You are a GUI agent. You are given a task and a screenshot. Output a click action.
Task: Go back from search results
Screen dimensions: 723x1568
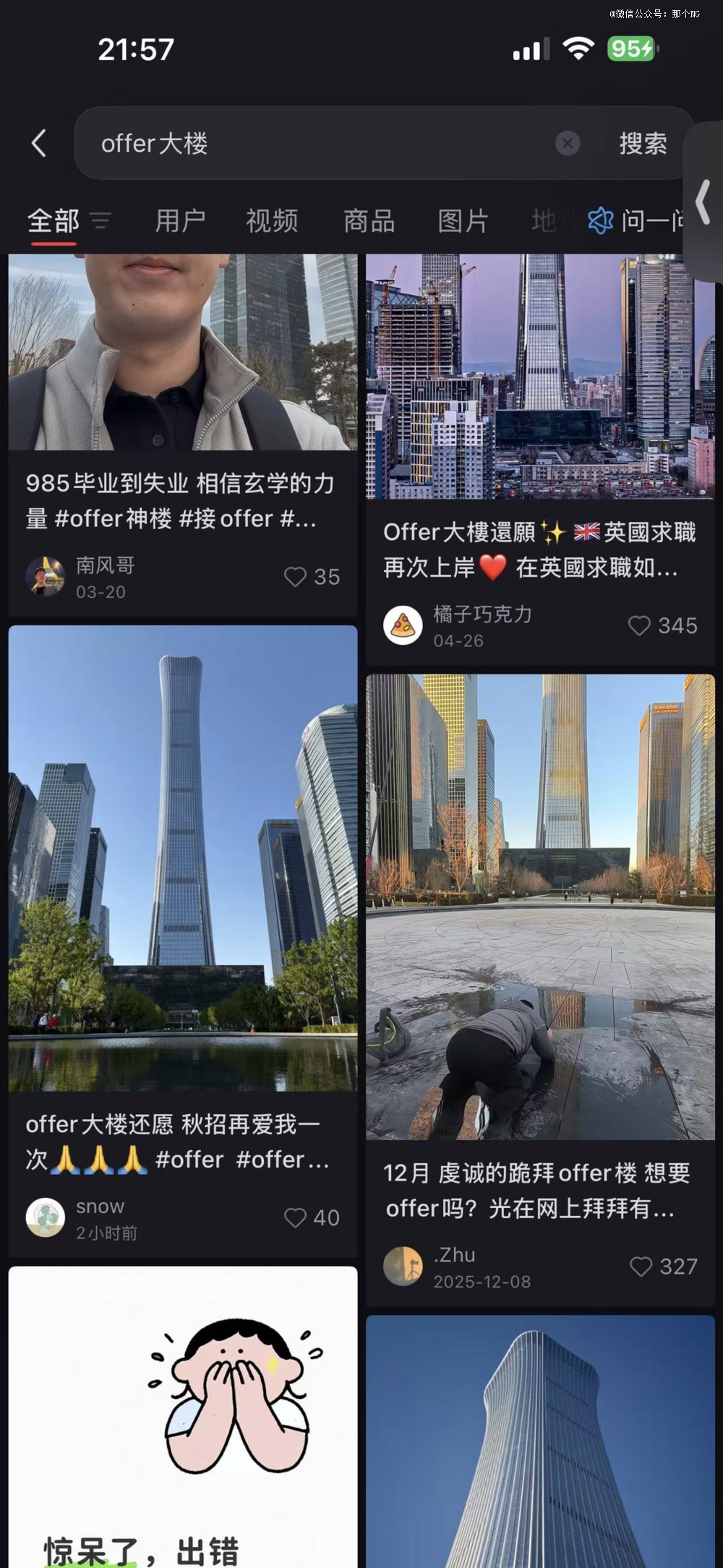(x=39, y=143)
